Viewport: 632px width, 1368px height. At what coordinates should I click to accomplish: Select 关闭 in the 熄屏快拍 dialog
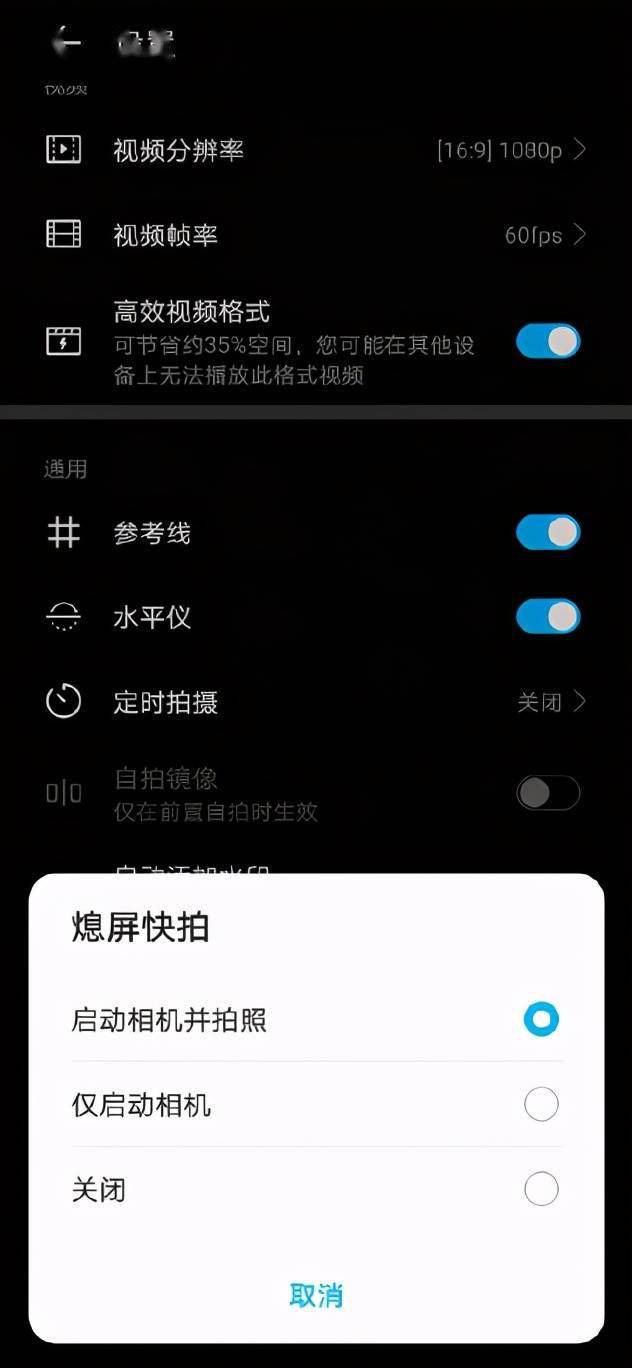pos(315,1190)
